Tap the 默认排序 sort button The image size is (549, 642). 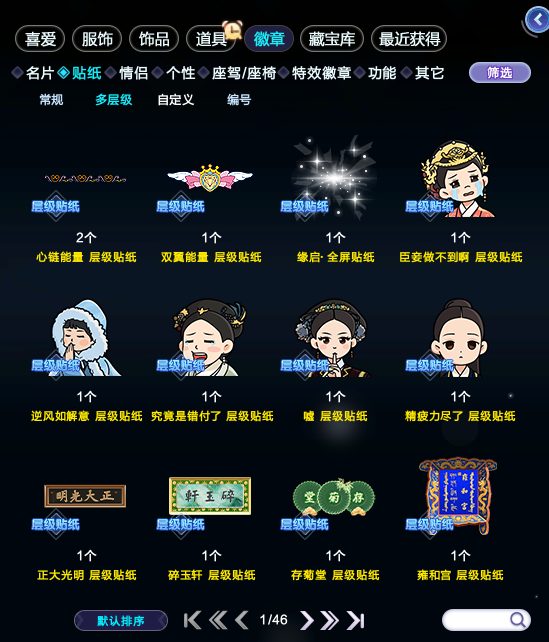(121, 621)
